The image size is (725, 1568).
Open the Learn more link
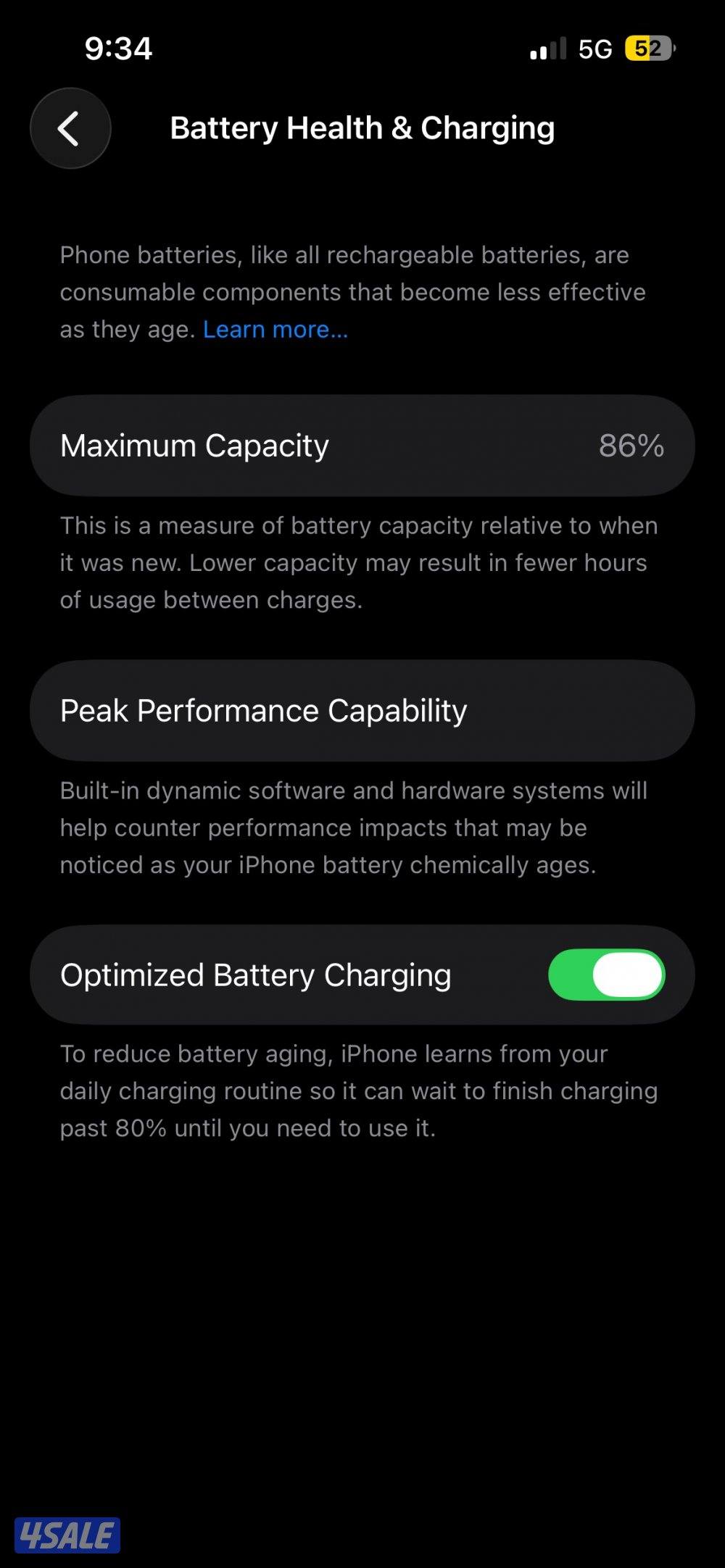[274, 330]
